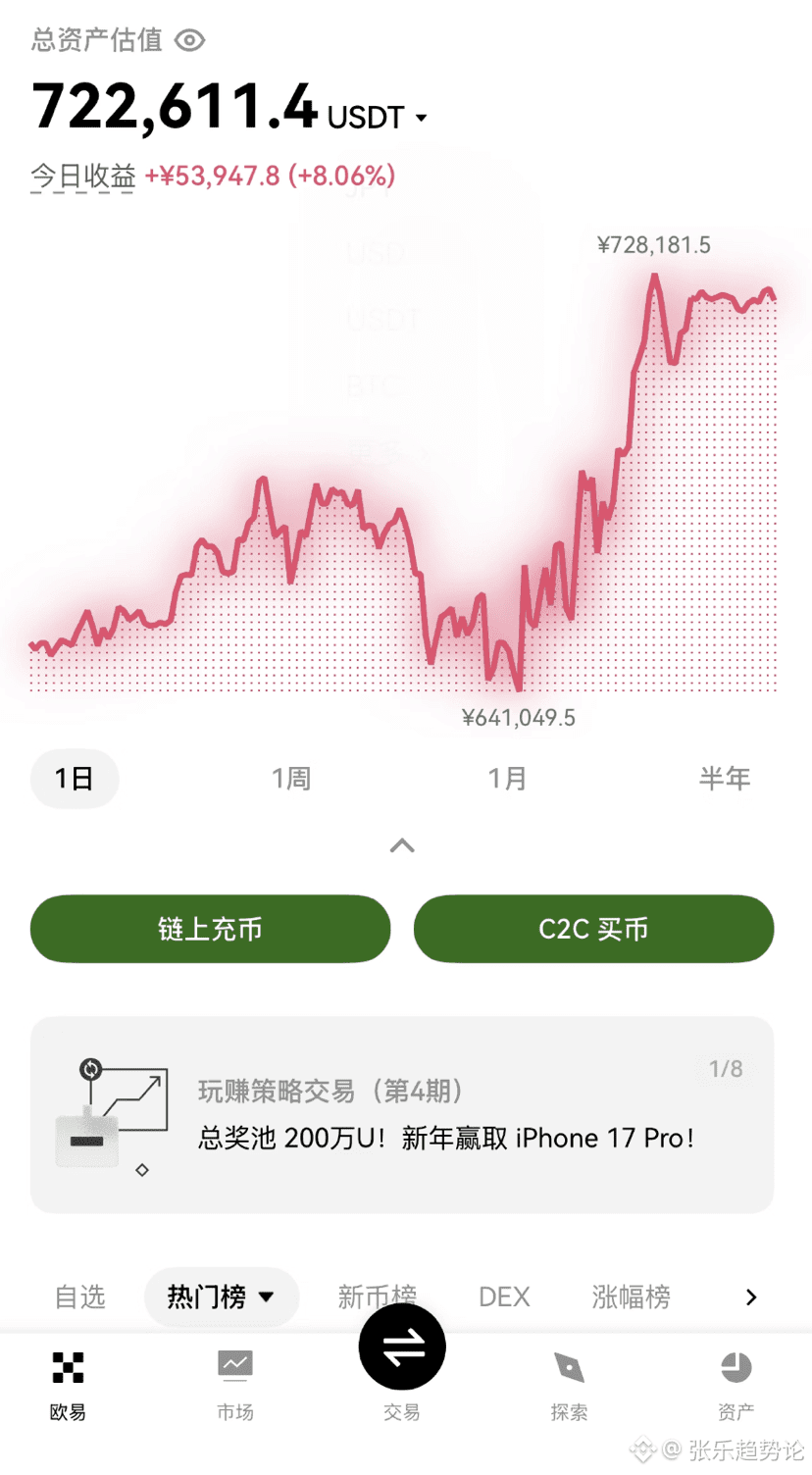Screen dimensions: 812x1475
Task: Click the C2C 买币 button
Action: 592,929
